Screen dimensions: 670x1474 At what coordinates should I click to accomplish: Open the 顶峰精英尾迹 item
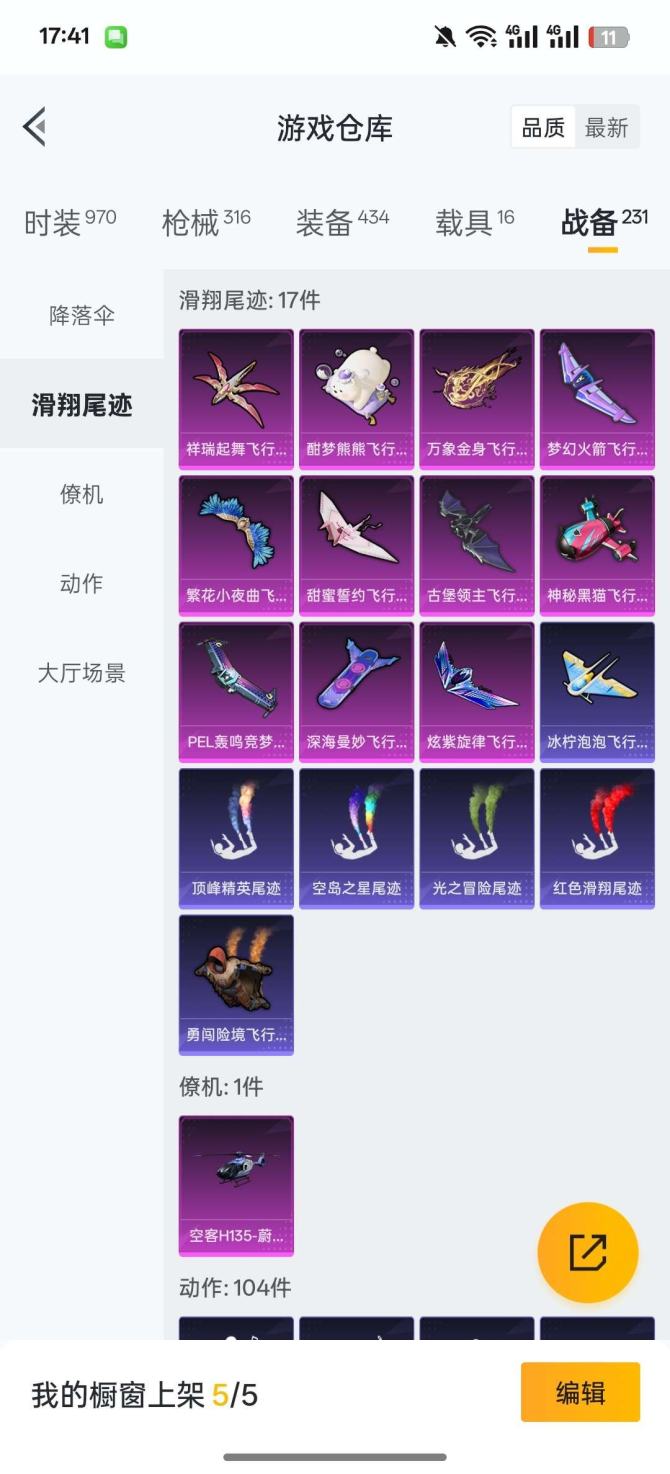pos(236,838)
